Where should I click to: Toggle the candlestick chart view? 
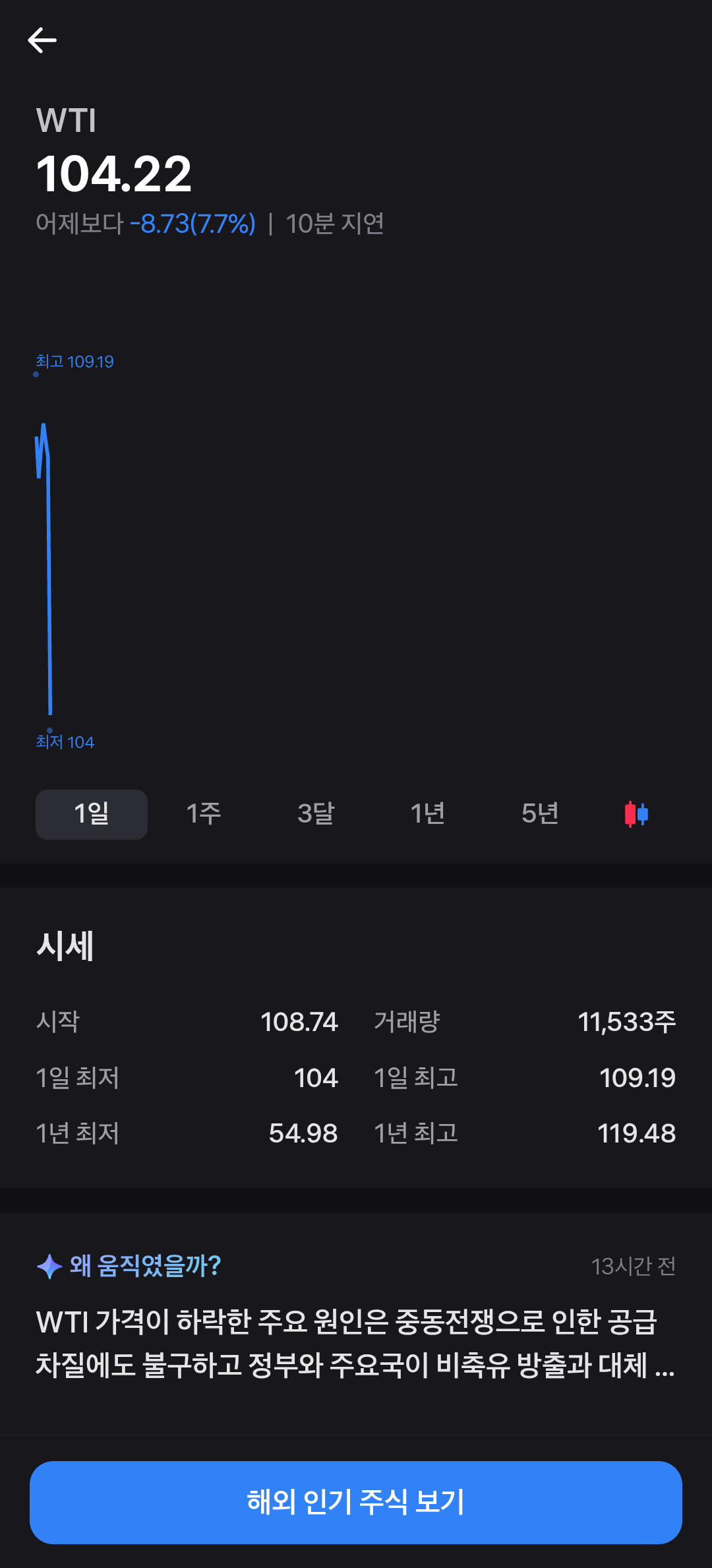coord(636,814)
